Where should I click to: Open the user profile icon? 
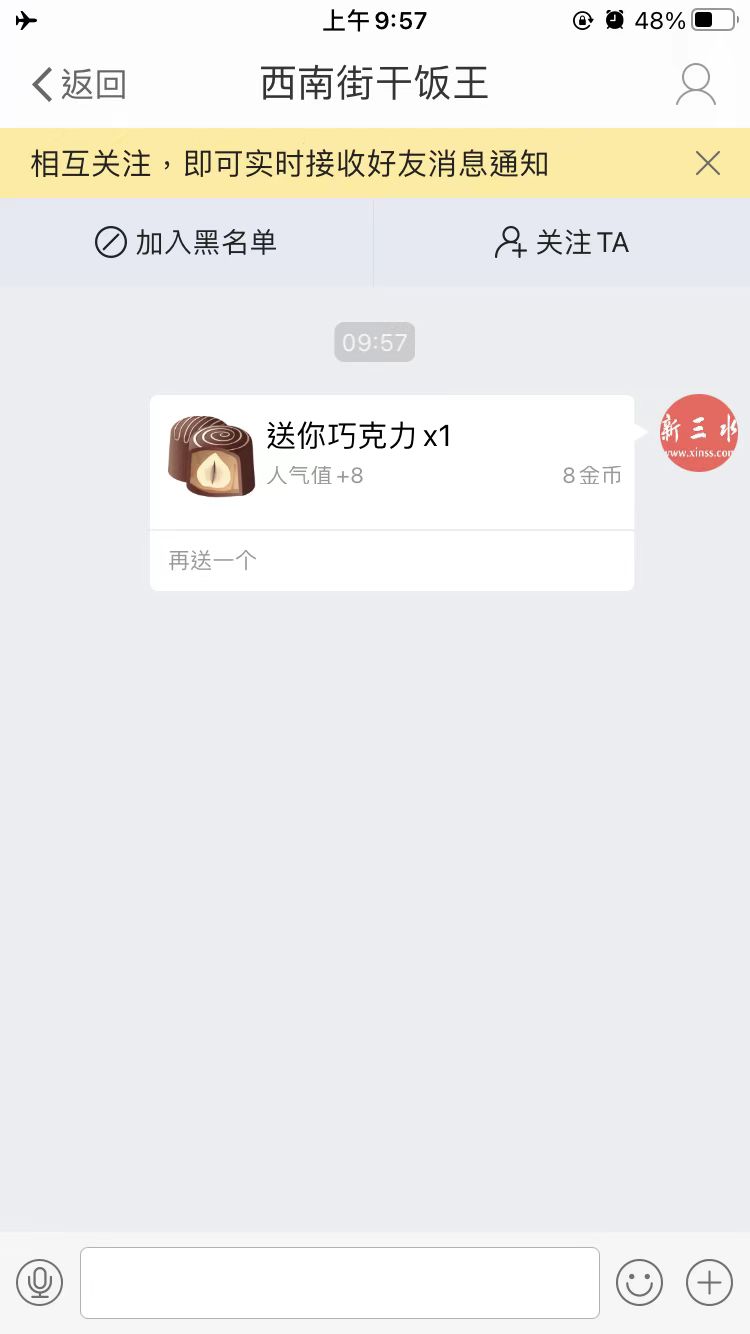coord(695,85)
